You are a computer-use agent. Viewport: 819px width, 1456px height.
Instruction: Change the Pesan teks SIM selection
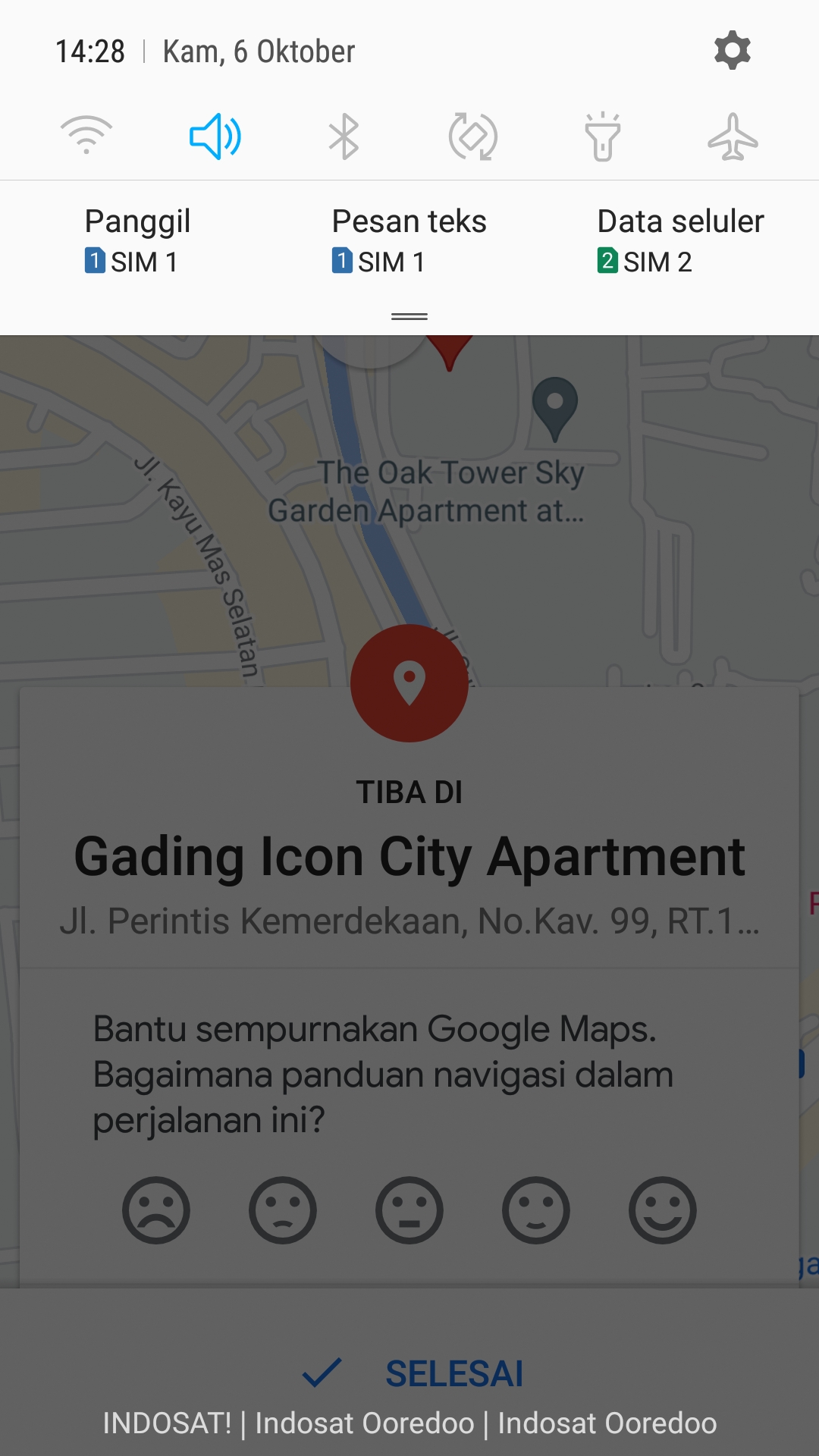point(409,240)
